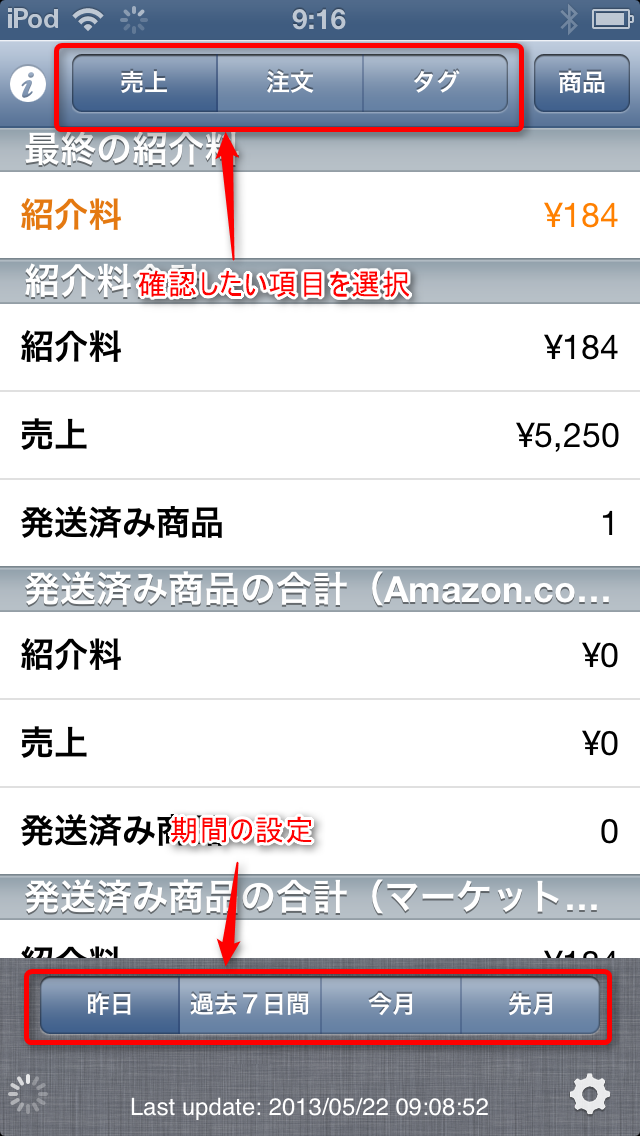Choose the 過去7日間 period
640x1136 pixels.
click(x=250, y=1005)
